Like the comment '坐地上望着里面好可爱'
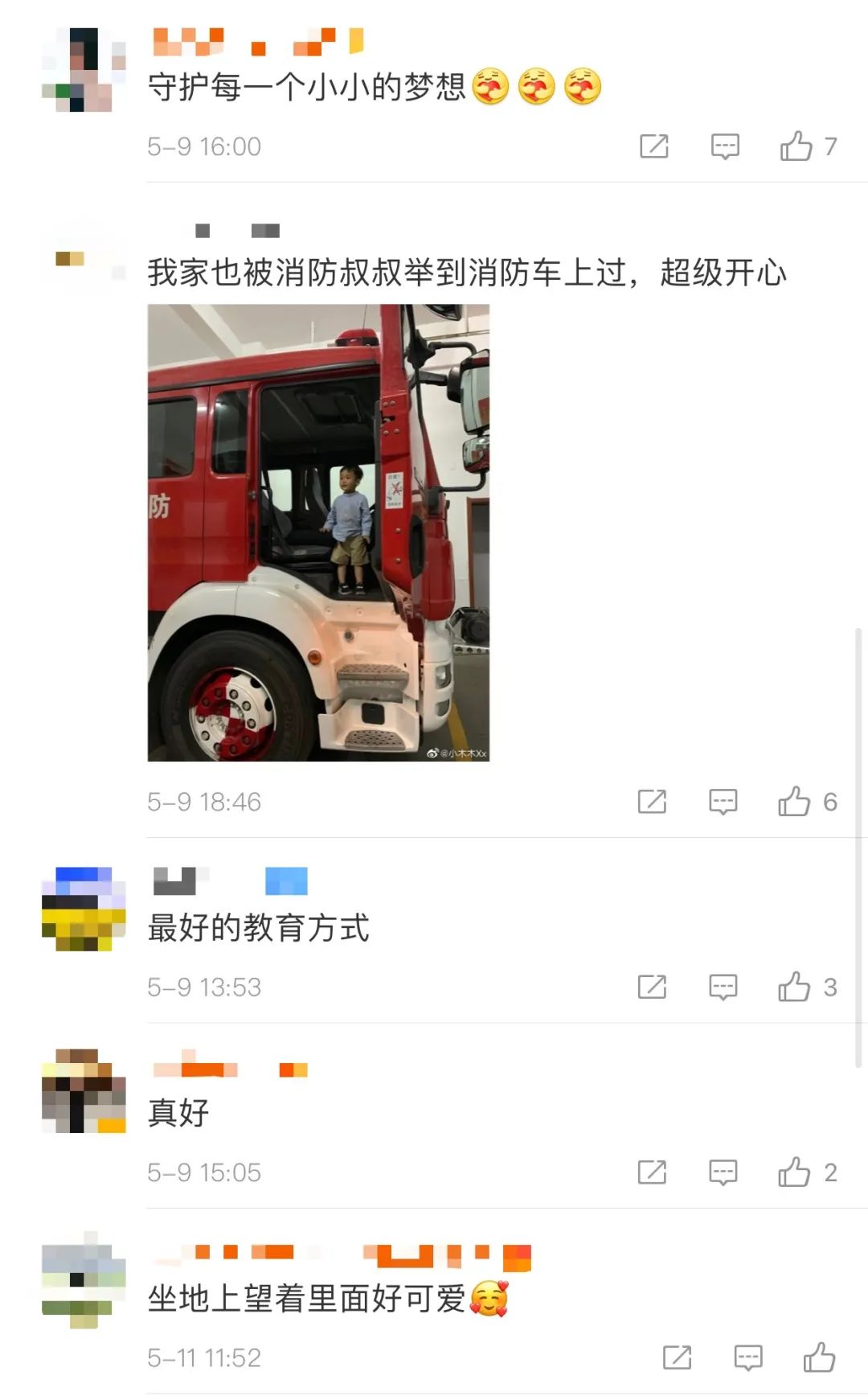 point(819,1358)
